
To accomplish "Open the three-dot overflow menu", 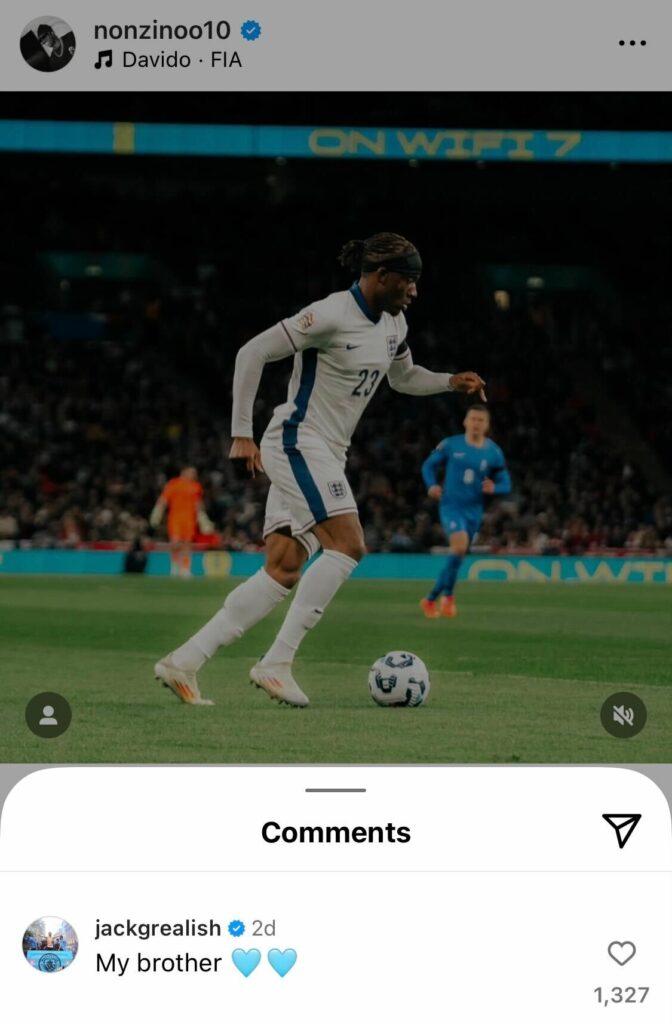I will point(632,44).
